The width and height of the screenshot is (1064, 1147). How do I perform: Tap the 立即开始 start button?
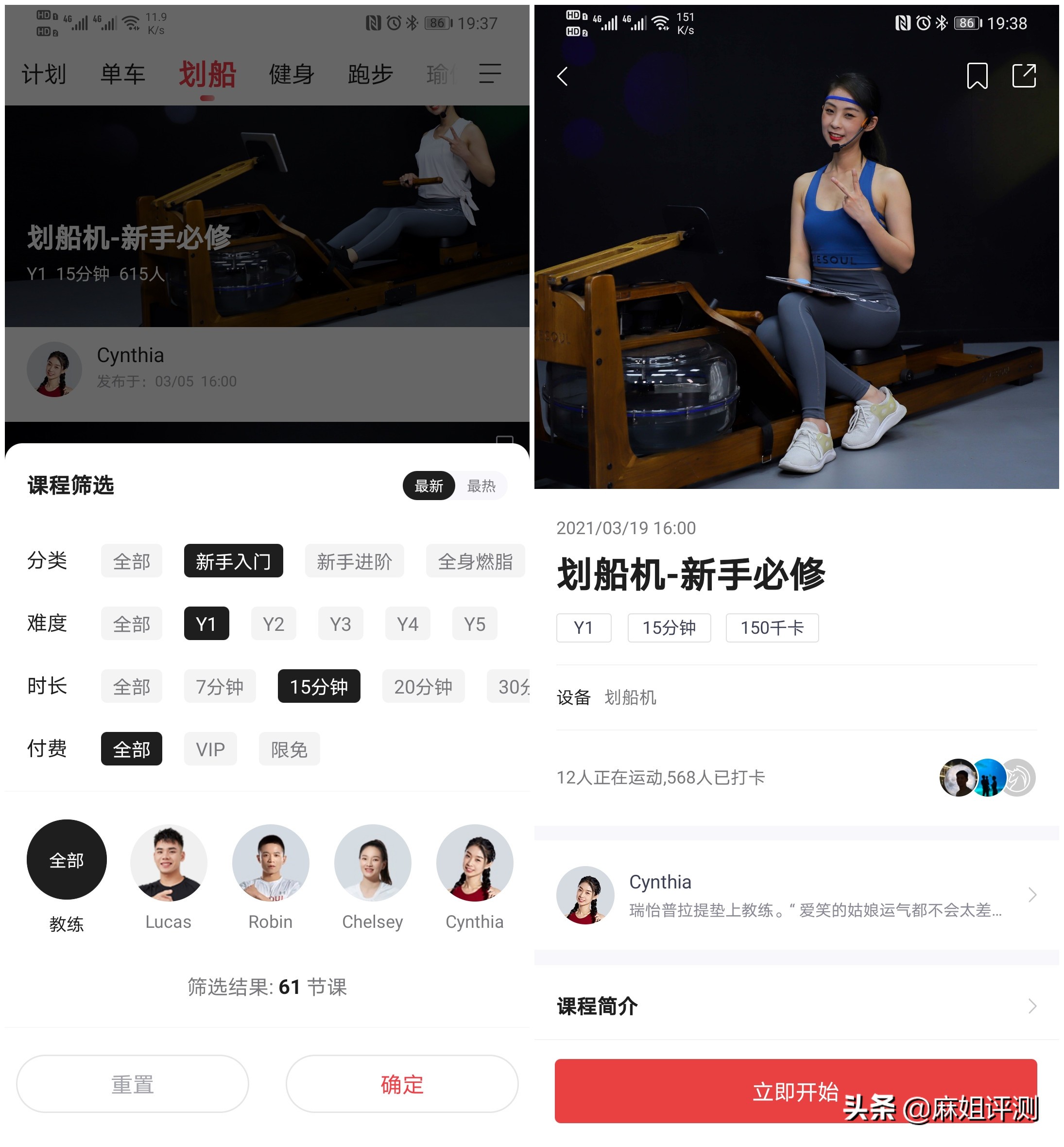pos(797,1091)
